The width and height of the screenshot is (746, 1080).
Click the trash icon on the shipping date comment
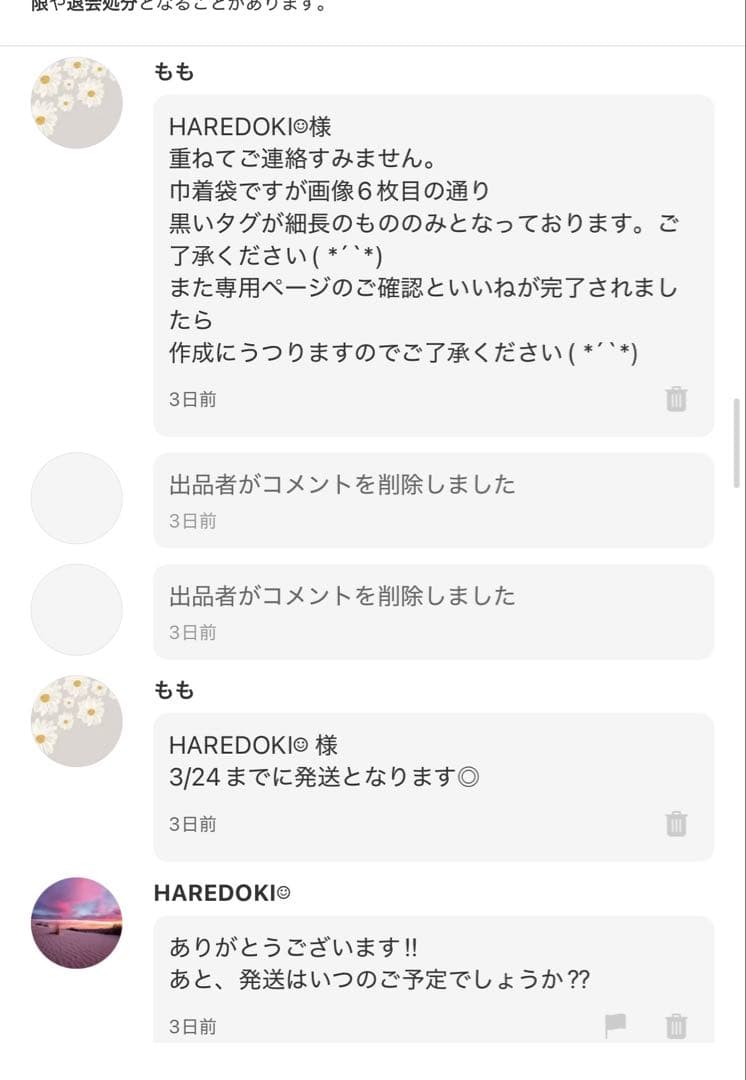[x=677, y=824]
